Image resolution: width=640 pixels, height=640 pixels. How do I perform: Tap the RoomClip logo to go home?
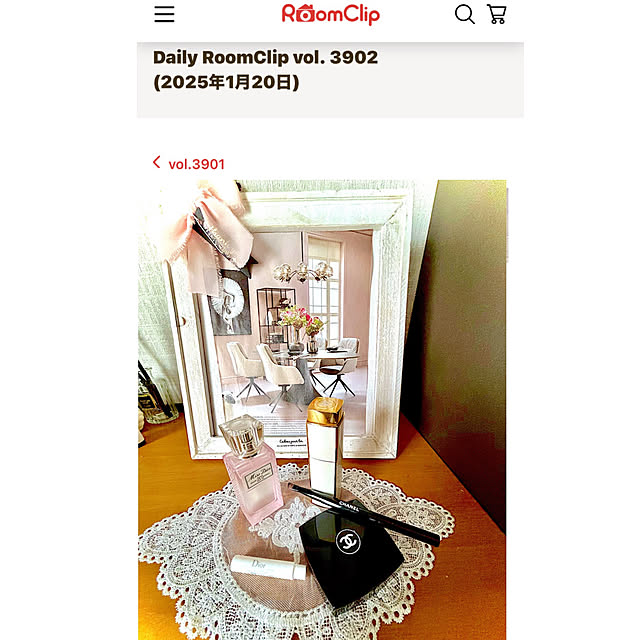click(330, 14)
